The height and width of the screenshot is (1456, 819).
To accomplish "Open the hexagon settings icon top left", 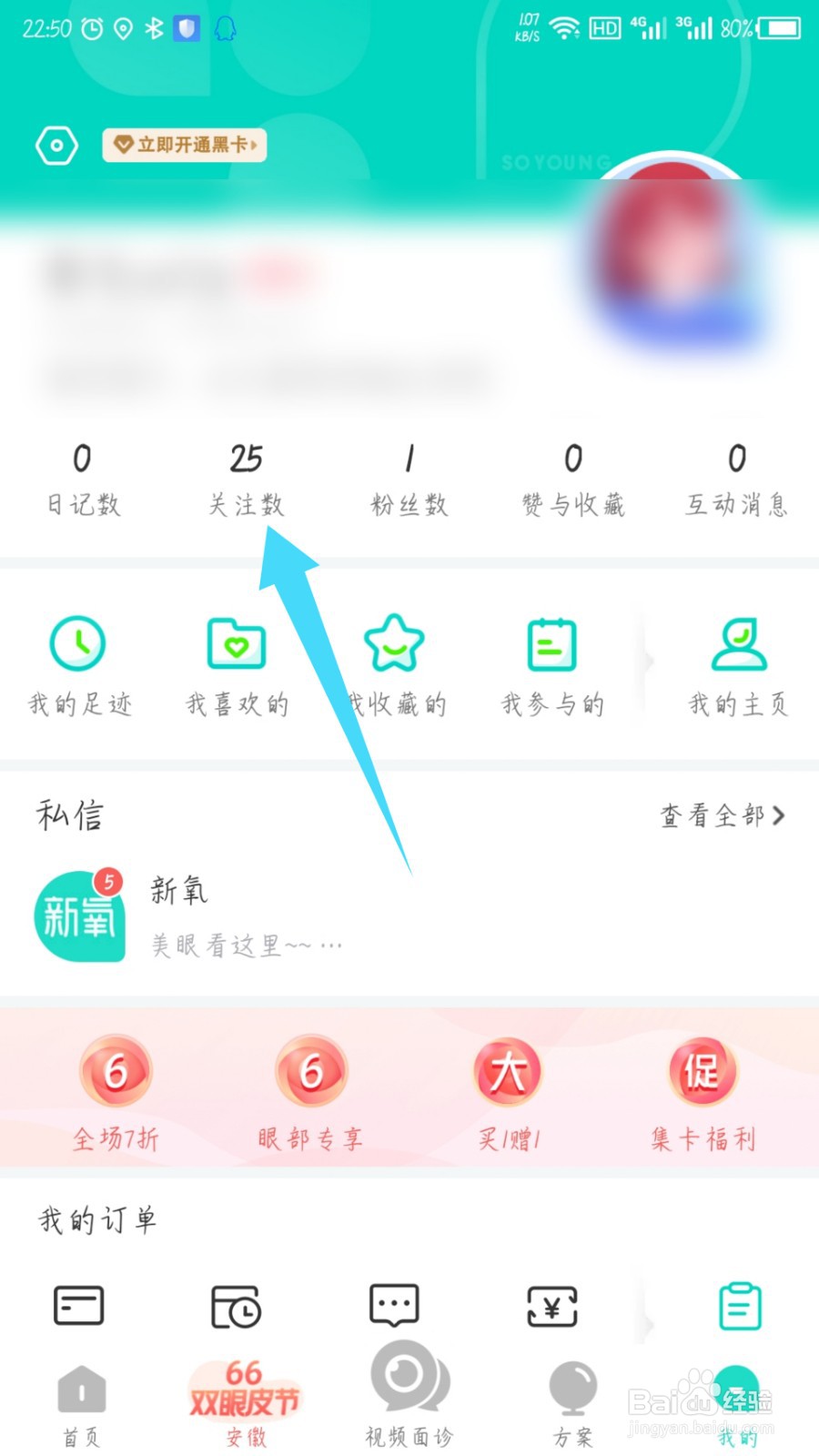I will tap(56, 145).
